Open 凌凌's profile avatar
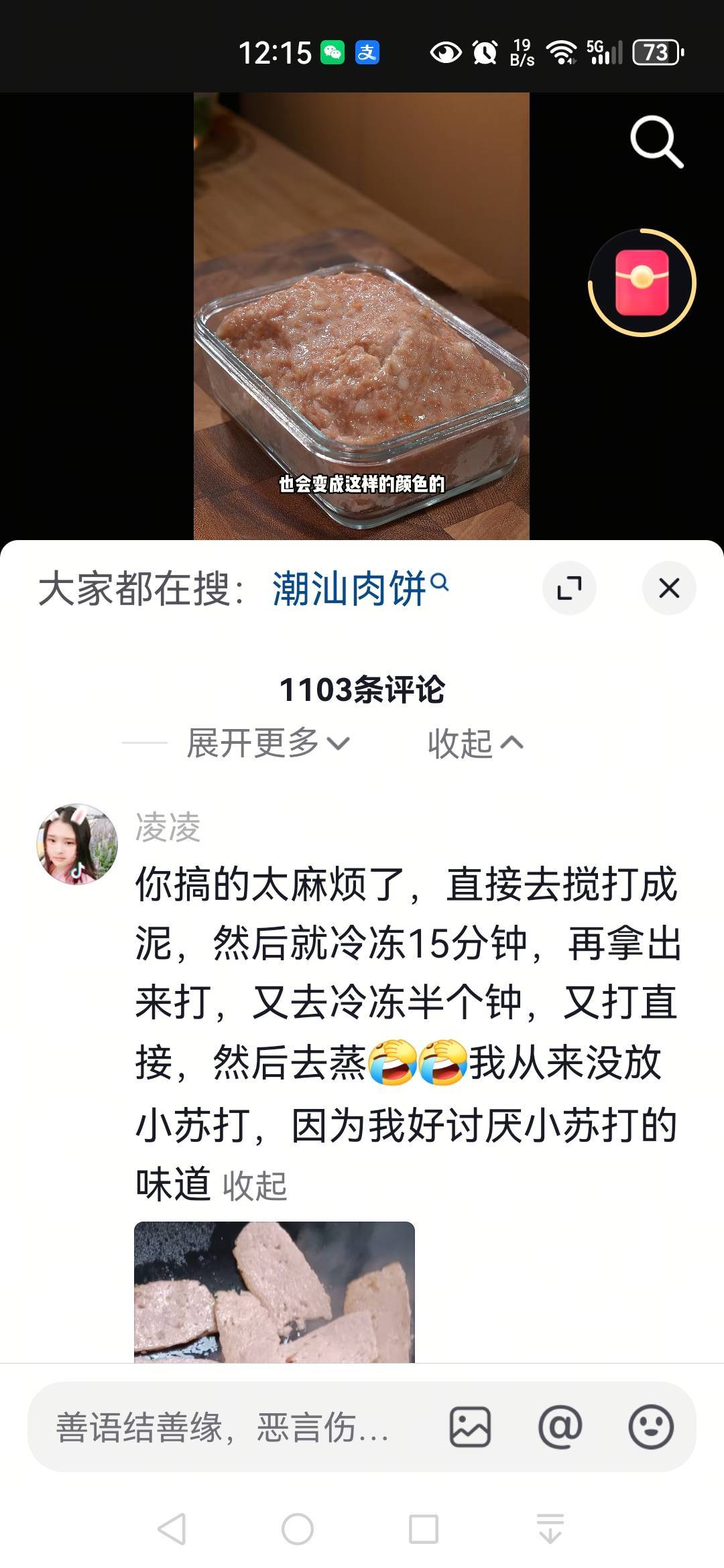Viewport: 724px width, 1568px height. (77, 844)
